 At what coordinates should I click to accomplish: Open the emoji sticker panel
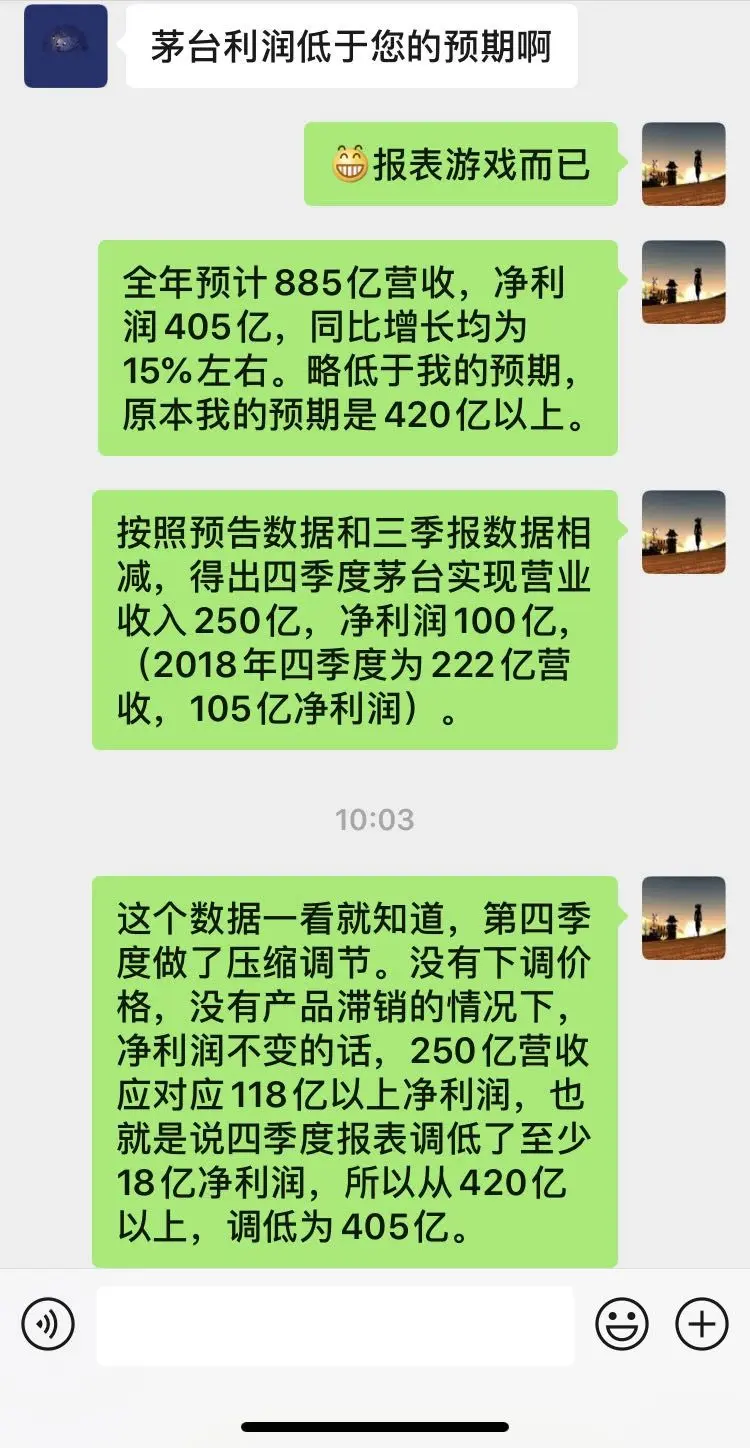point(622,1325)
